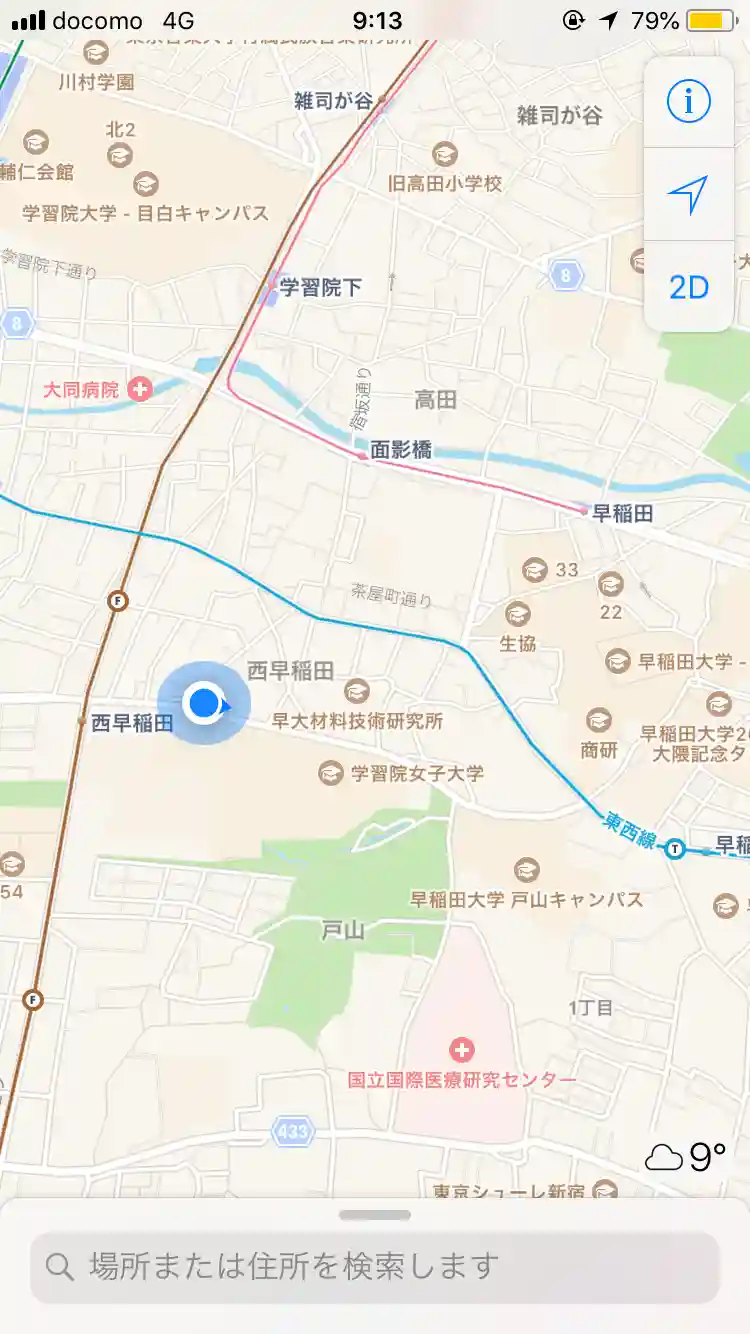Image resolution: width=750 pixels, height=1334 pixels.
Task: Select 生協 marker on the map
Action: tap(517, 614)
